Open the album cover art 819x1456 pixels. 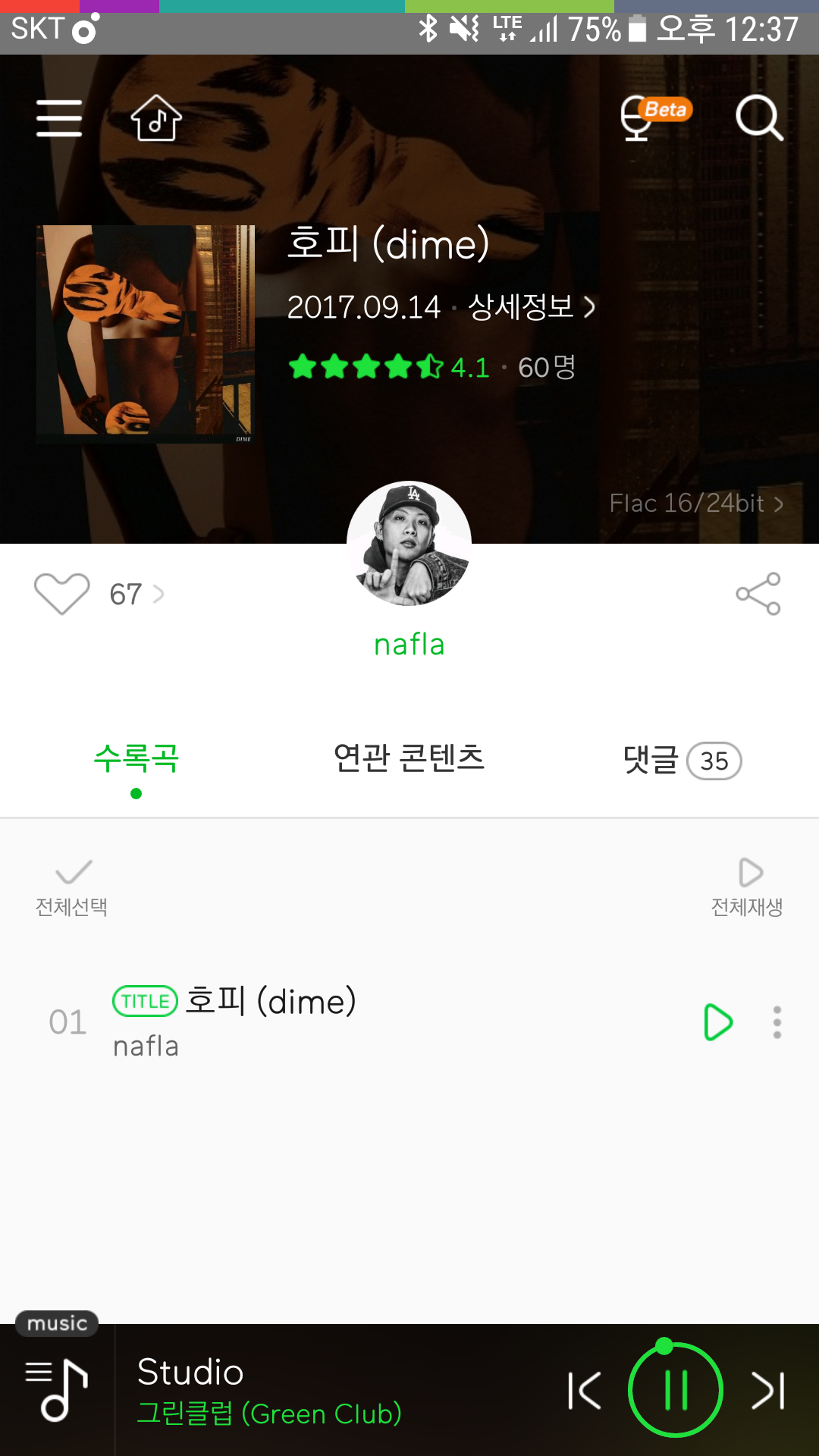click(x=146, y=334)
